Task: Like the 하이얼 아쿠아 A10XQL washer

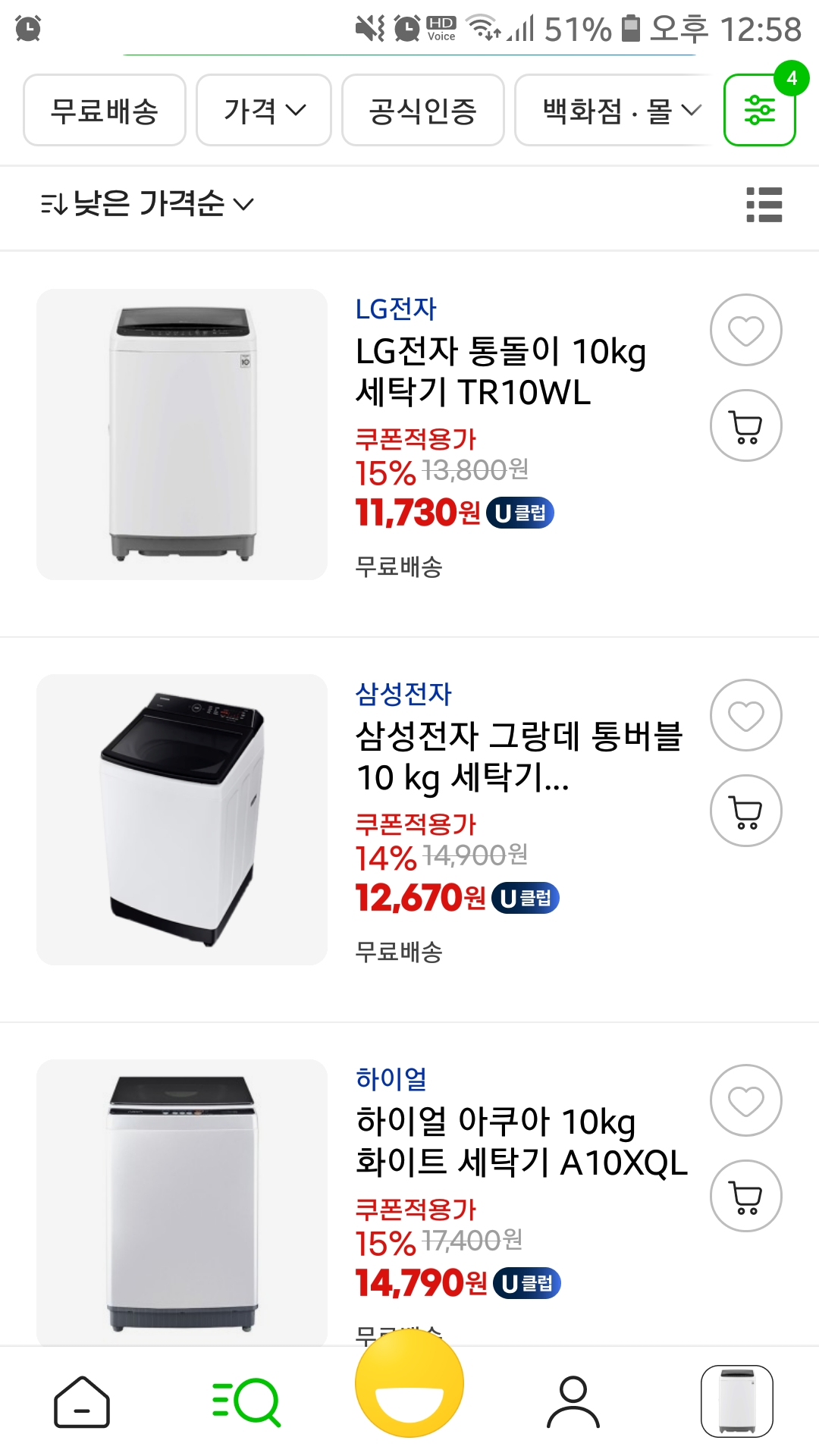Action: point(745,1101)
